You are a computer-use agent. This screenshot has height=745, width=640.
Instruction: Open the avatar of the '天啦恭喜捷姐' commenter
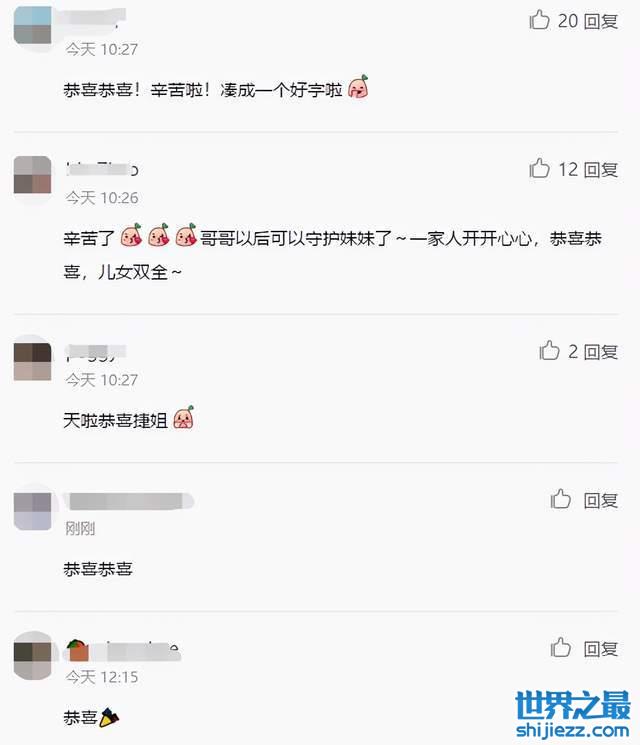pyautogui.click(x=33, y=361)
